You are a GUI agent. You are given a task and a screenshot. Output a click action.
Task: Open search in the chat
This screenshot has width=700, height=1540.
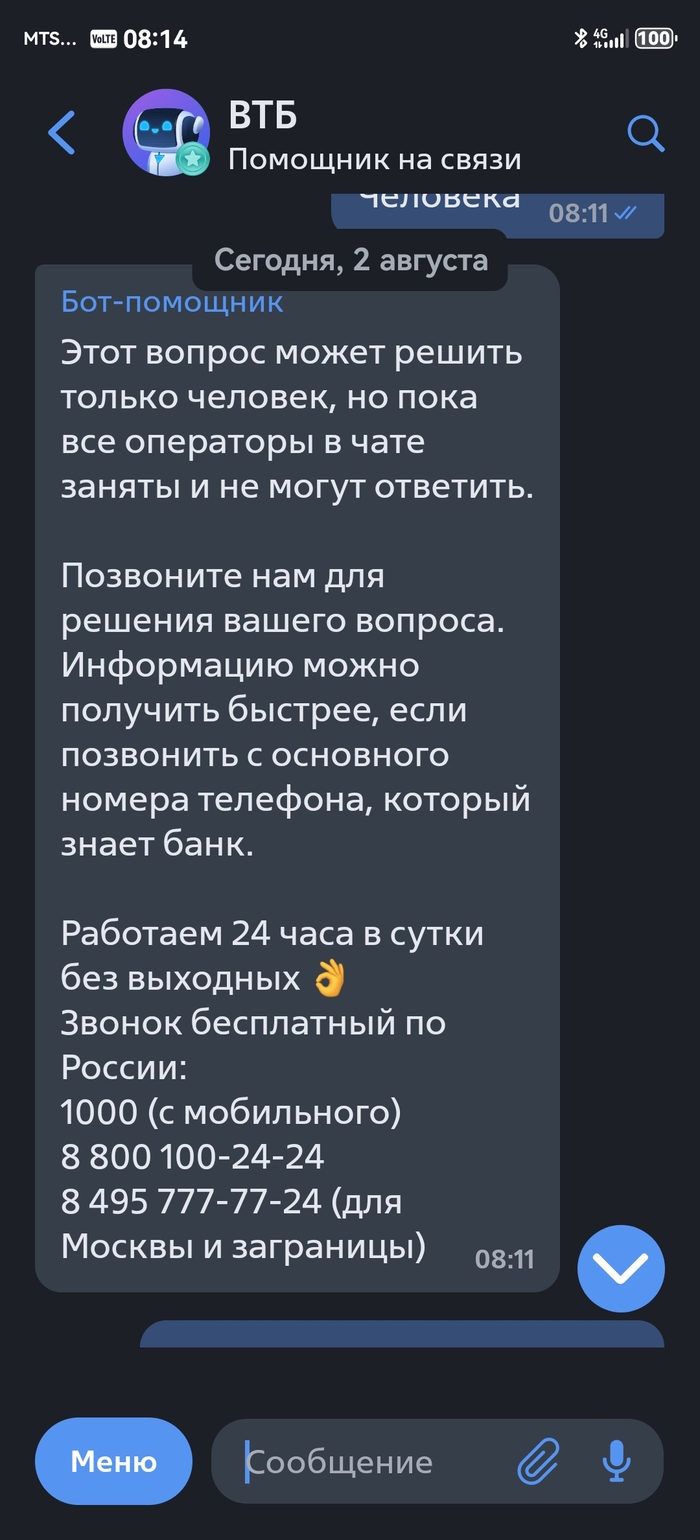pyautogui.click(x=645, y=133)
